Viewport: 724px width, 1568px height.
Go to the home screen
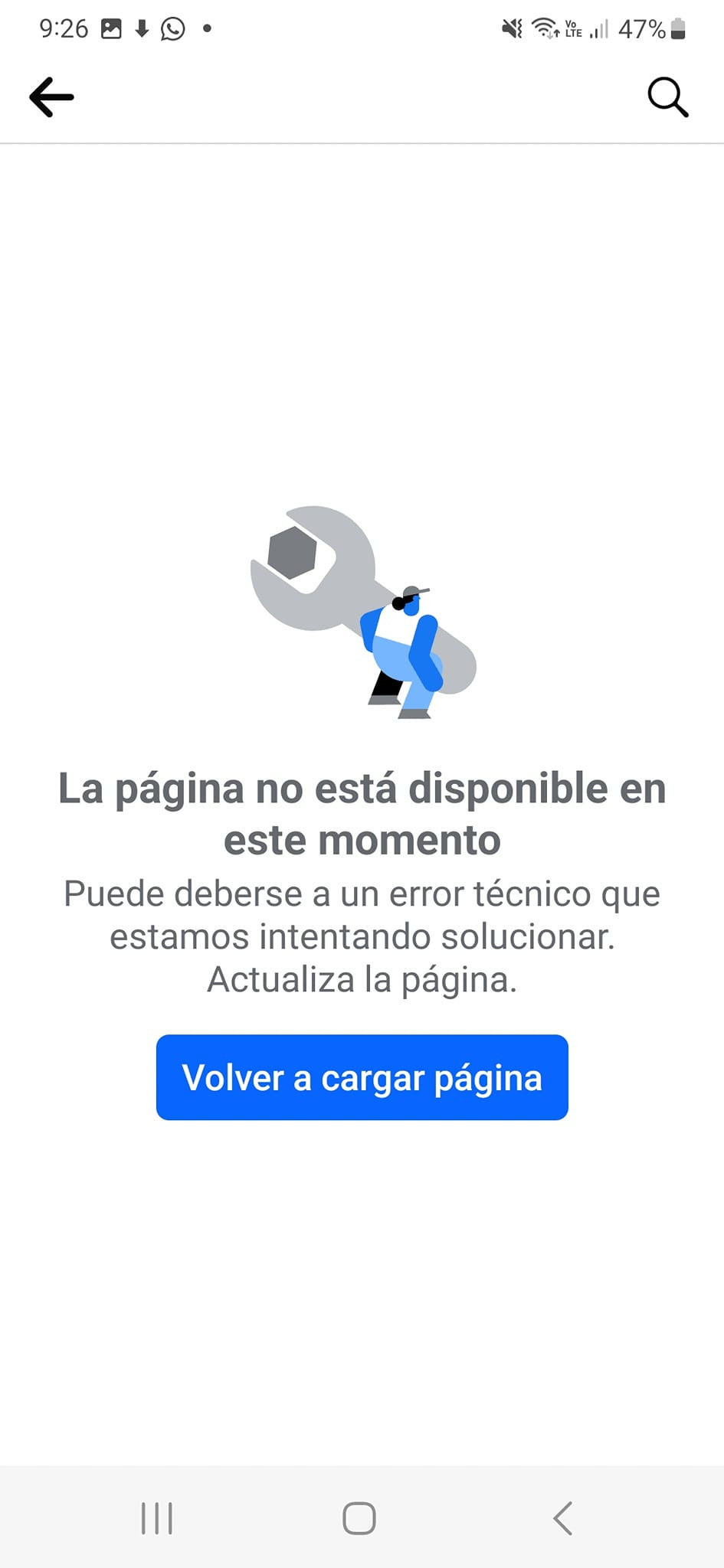coord(359,1517)
